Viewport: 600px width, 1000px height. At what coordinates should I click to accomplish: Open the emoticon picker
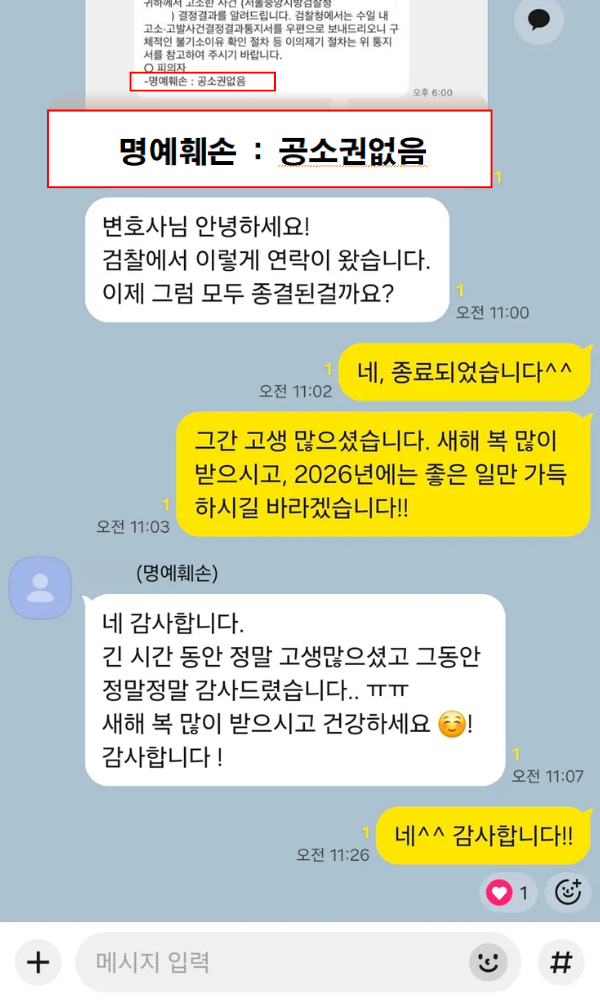click(488, 962)
